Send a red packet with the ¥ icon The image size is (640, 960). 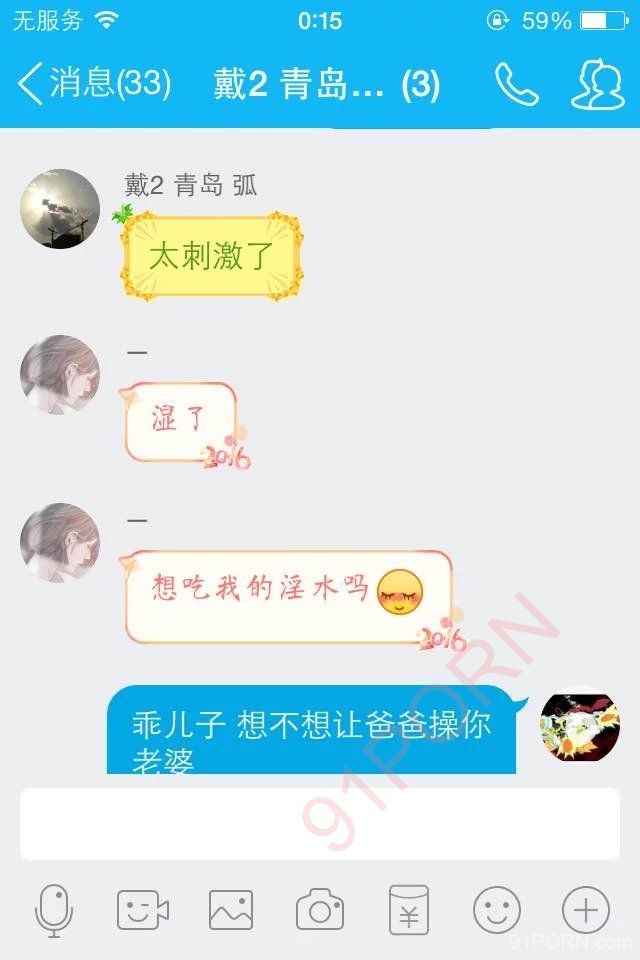(408, 910)
